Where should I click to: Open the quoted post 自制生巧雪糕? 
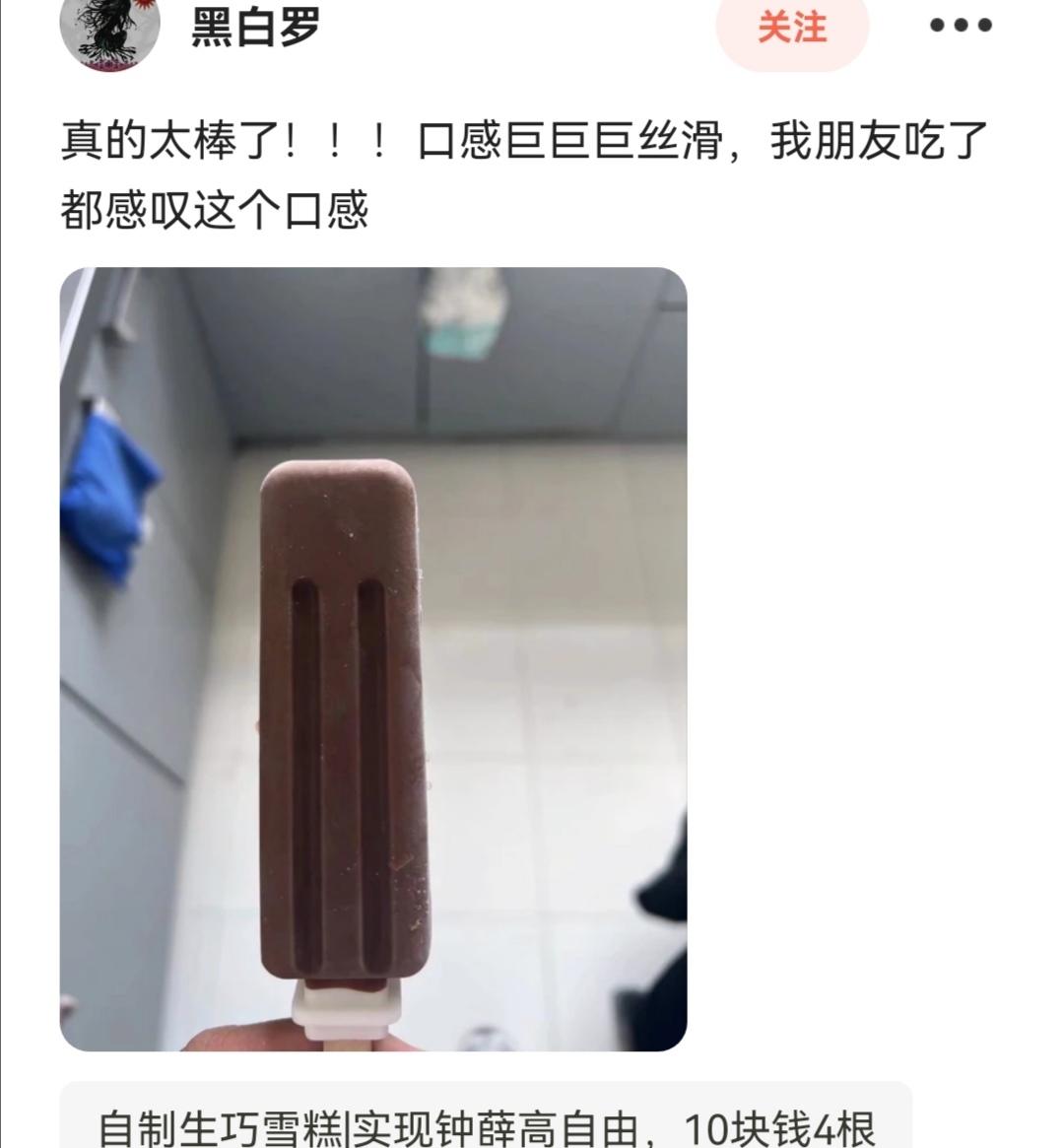click(486, 1121)
